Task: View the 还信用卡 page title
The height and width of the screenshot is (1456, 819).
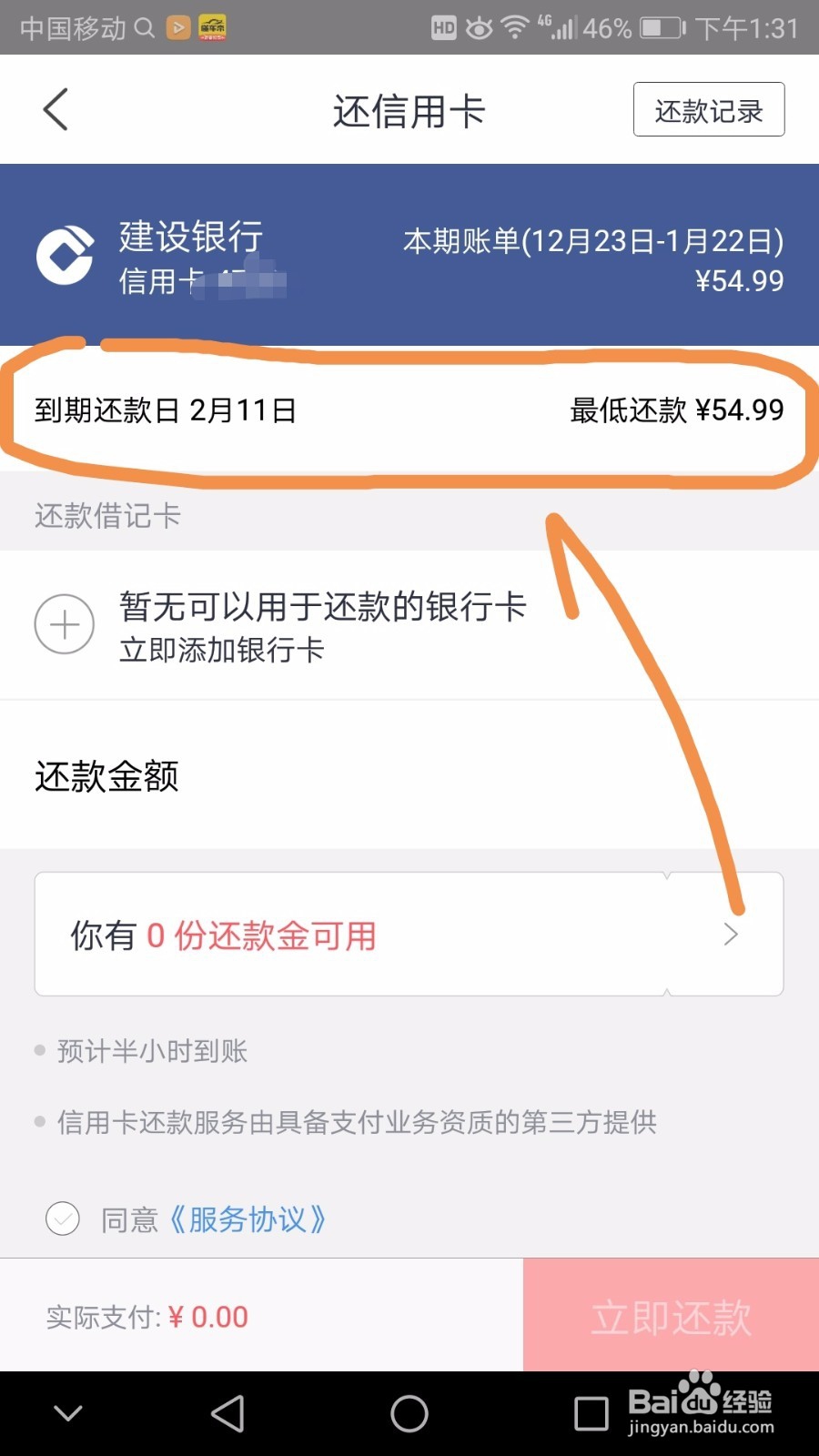Action: click(x=409, y=109)
